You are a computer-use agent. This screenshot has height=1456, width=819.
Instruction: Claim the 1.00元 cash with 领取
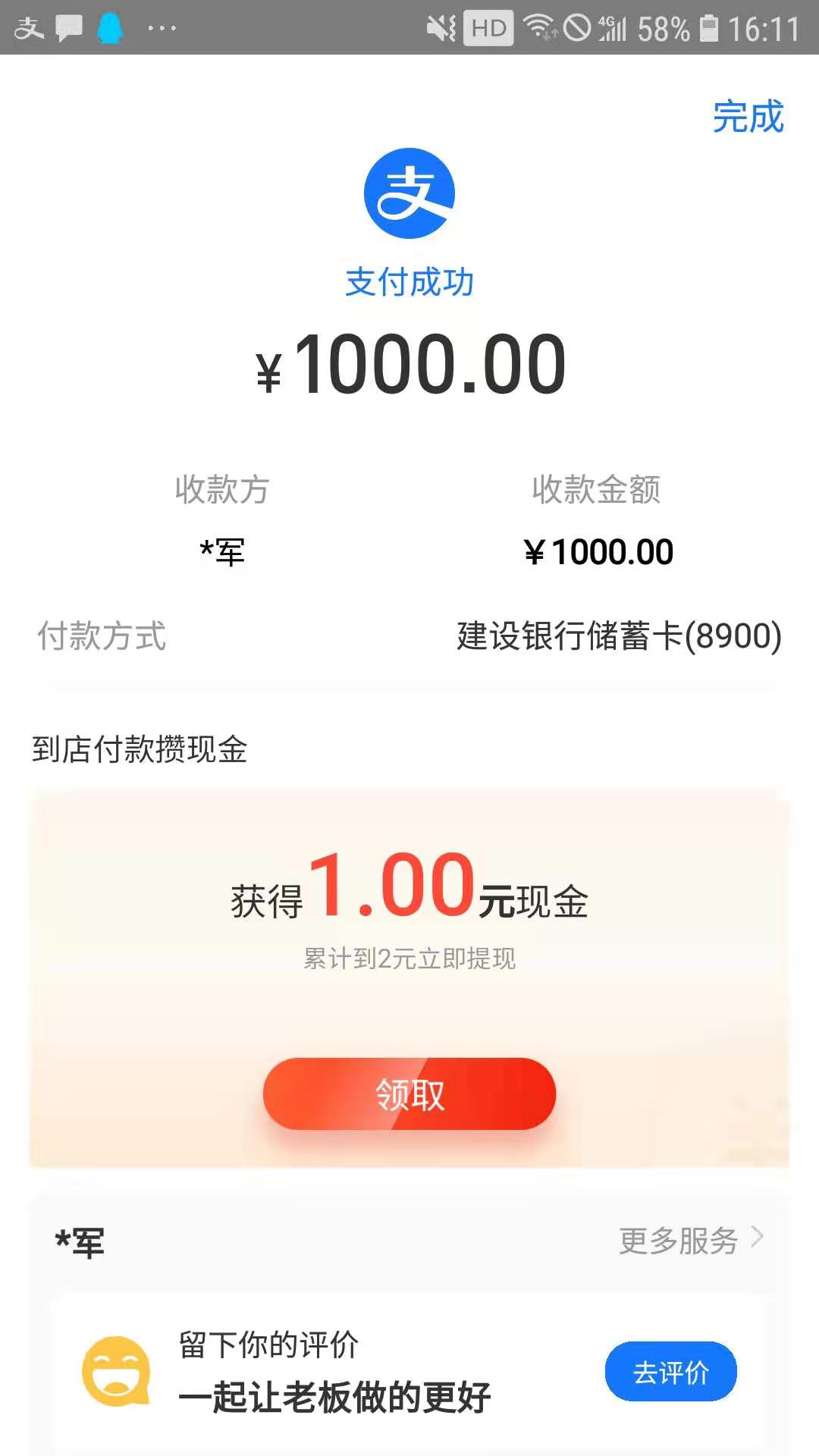click(x=409, y=1094)
